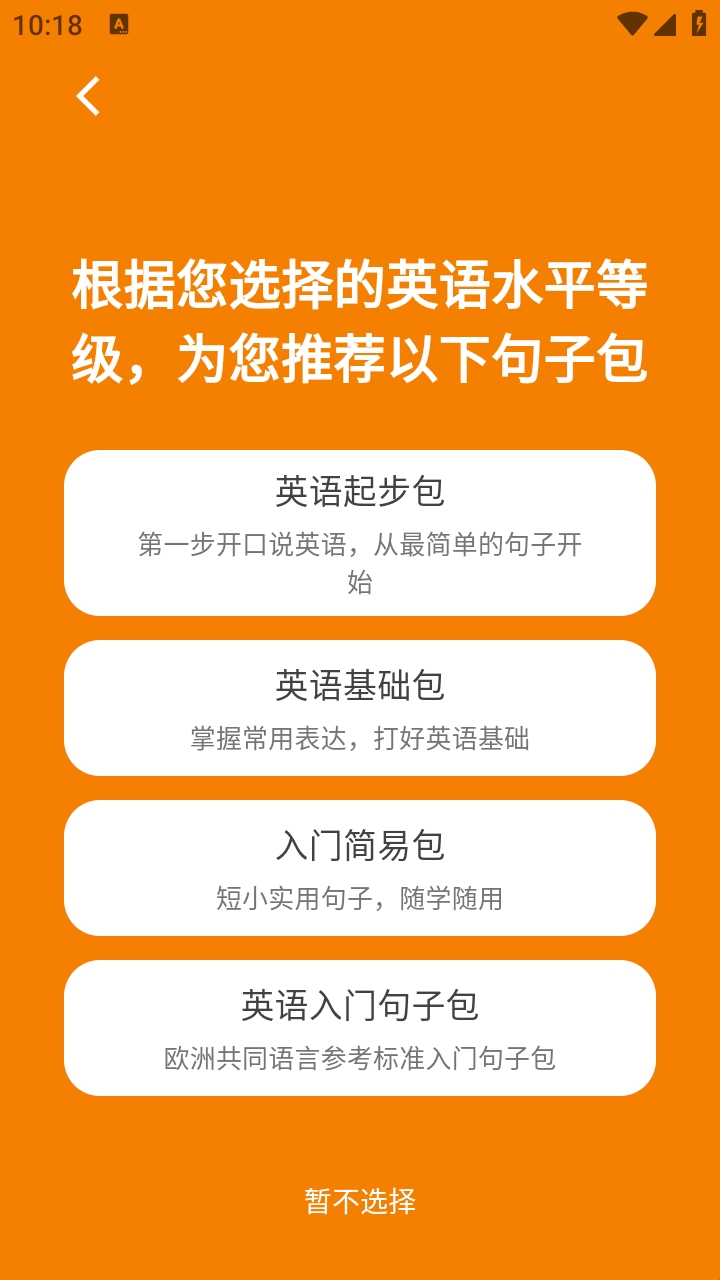Image resolution: width=720 pixels, height=1280 pixels.
Task: Go back using the arrow
Action: coord(88,97)
